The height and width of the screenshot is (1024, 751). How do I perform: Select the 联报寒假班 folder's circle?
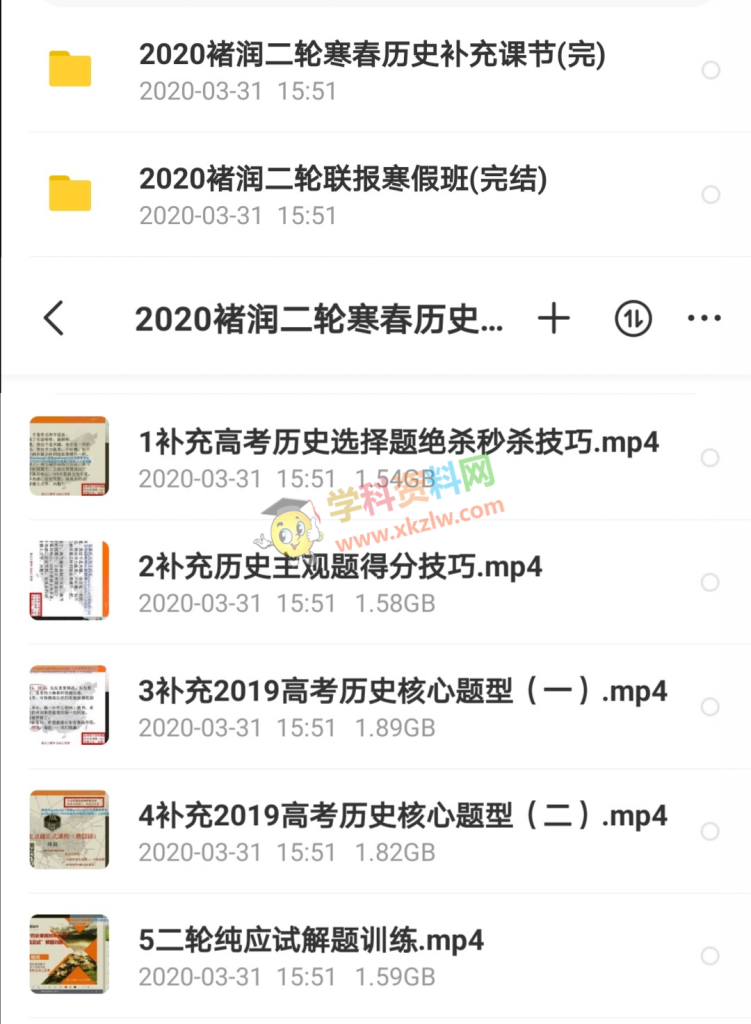tap(711, 194)
